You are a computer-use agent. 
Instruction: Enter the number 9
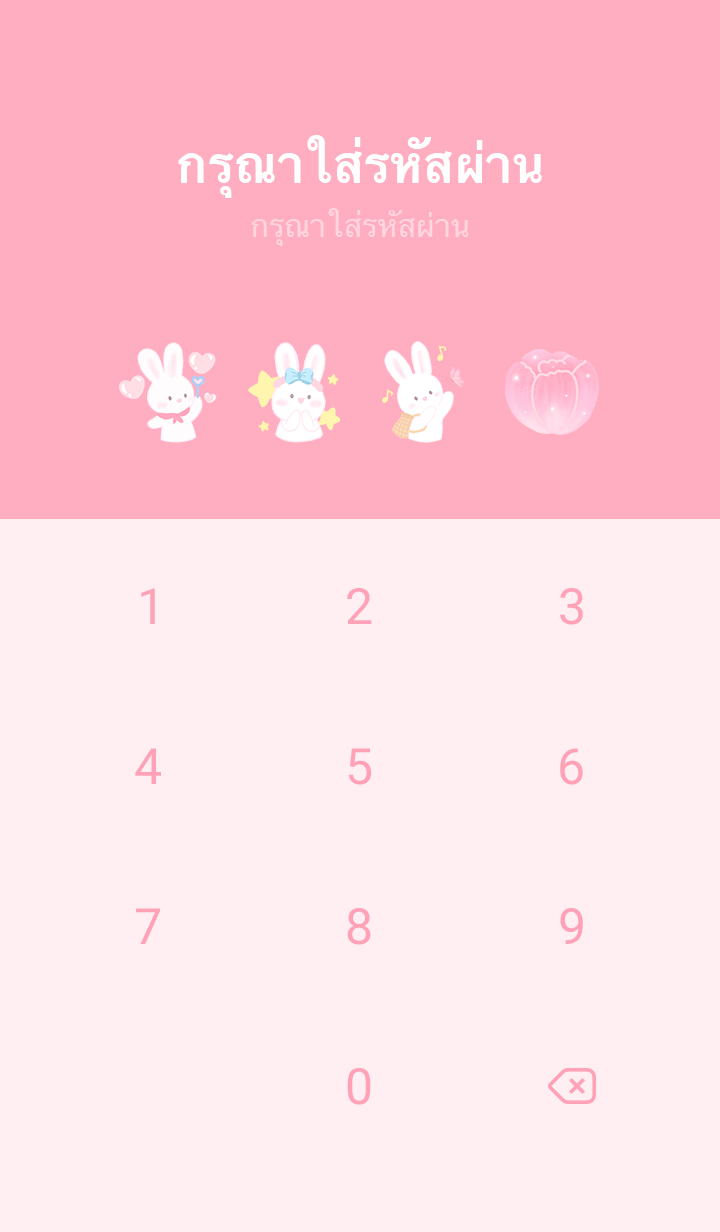click(x=571, y=927)
